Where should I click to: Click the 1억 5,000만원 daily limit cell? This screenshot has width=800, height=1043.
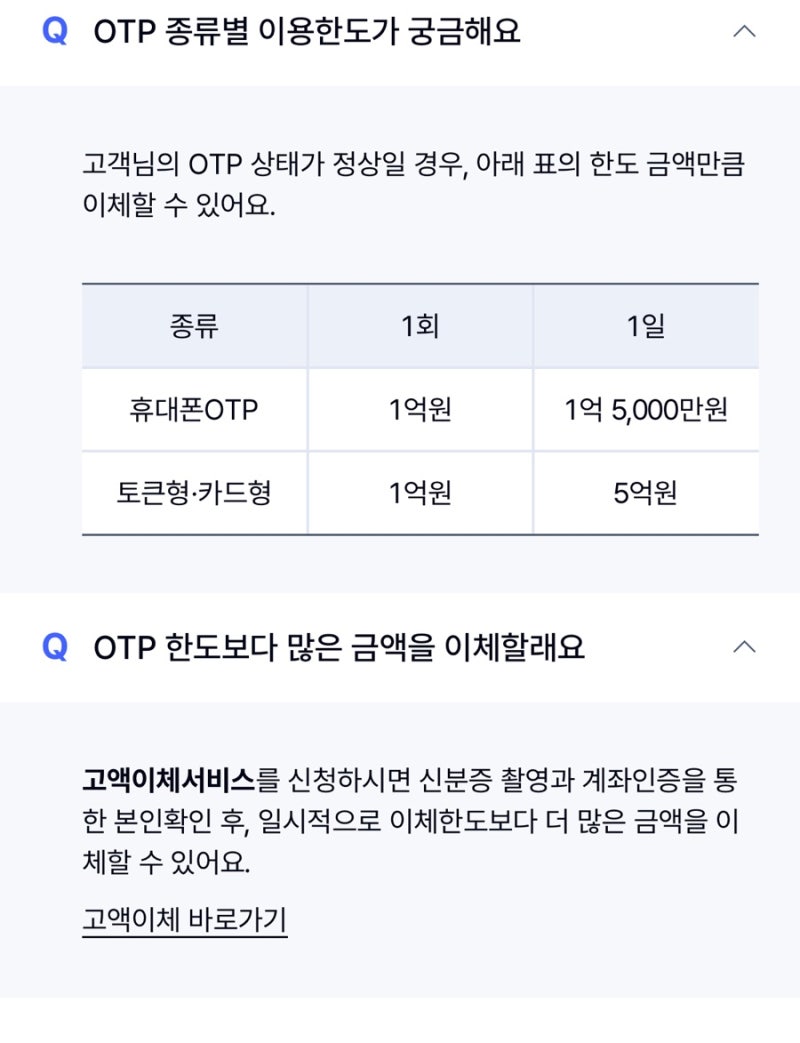(x=647, y=408)
